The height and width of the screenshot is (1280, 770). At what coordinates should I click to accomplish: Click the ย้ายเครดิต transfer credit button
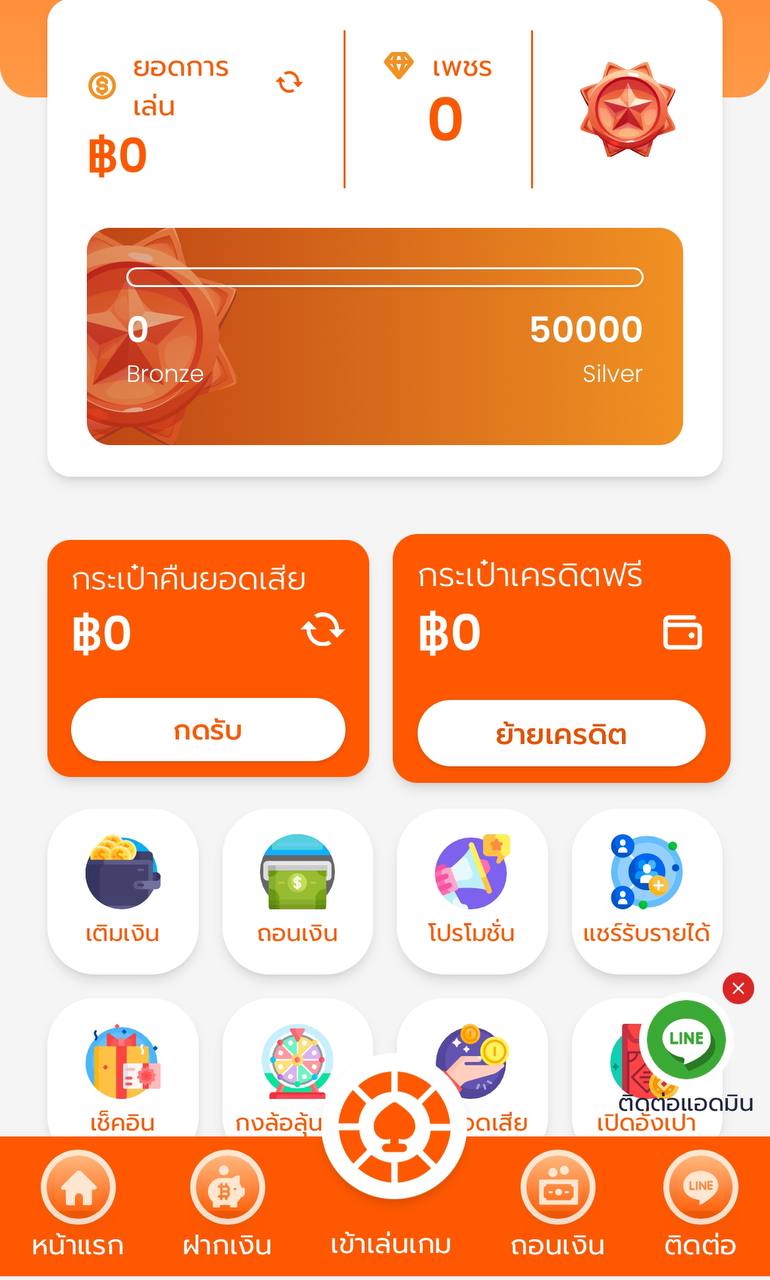(x=562, y=733)
